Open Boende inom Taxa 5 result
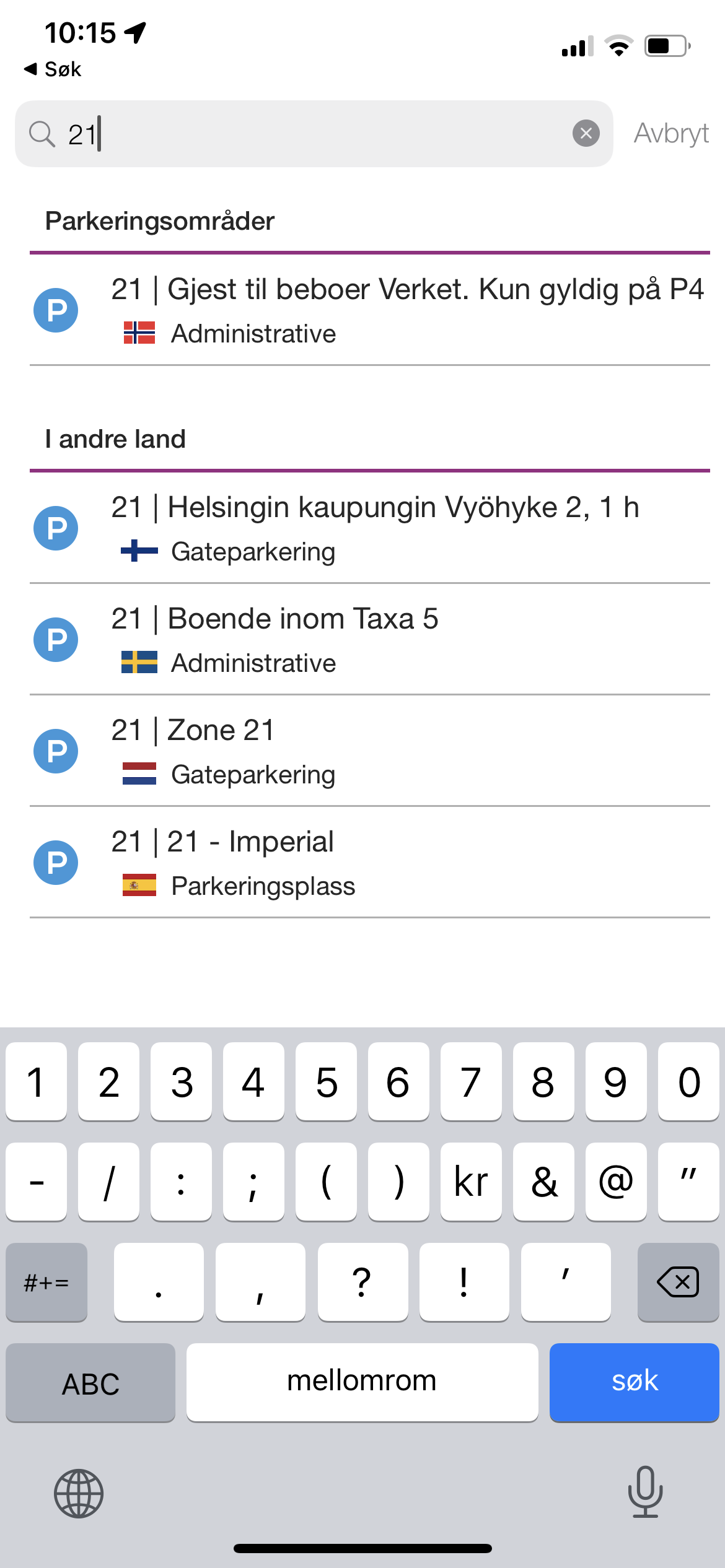Screen dimensions: 725x1568 [x=369, y=639]
